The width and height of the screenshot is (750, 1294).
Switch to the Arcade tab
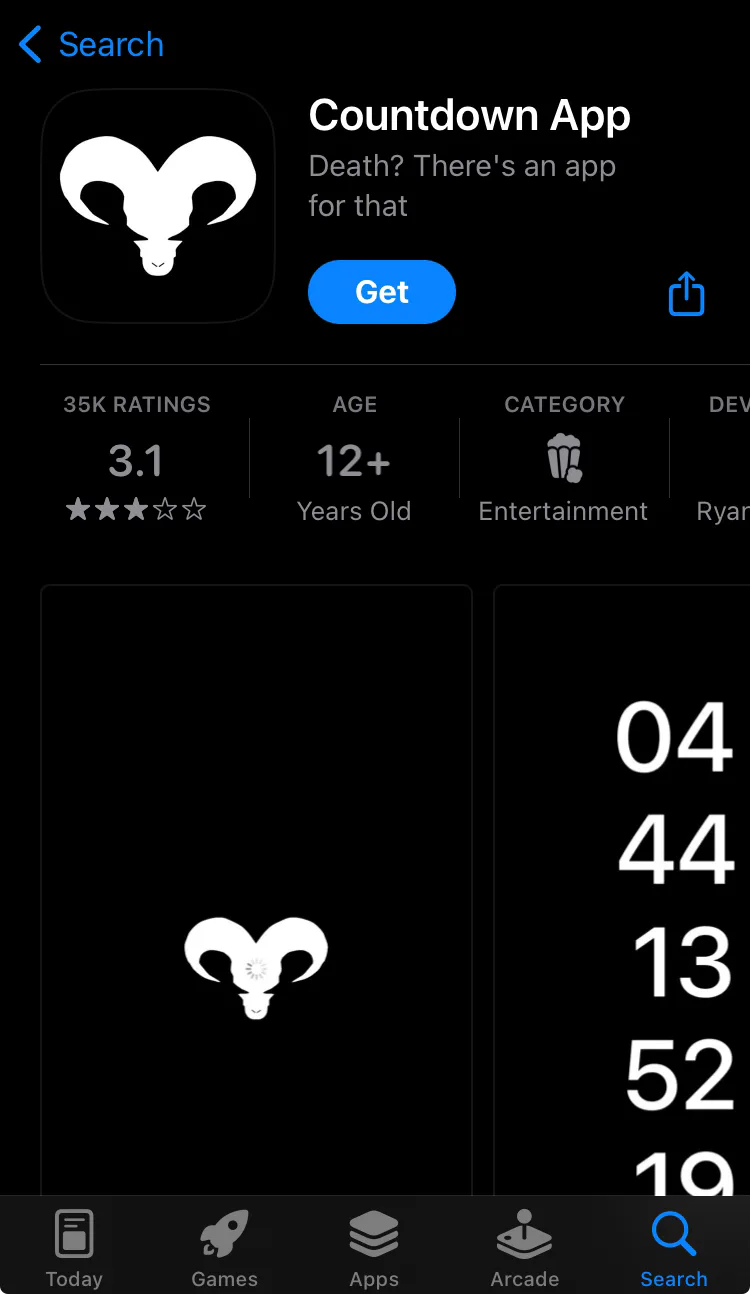[525, 1248]
